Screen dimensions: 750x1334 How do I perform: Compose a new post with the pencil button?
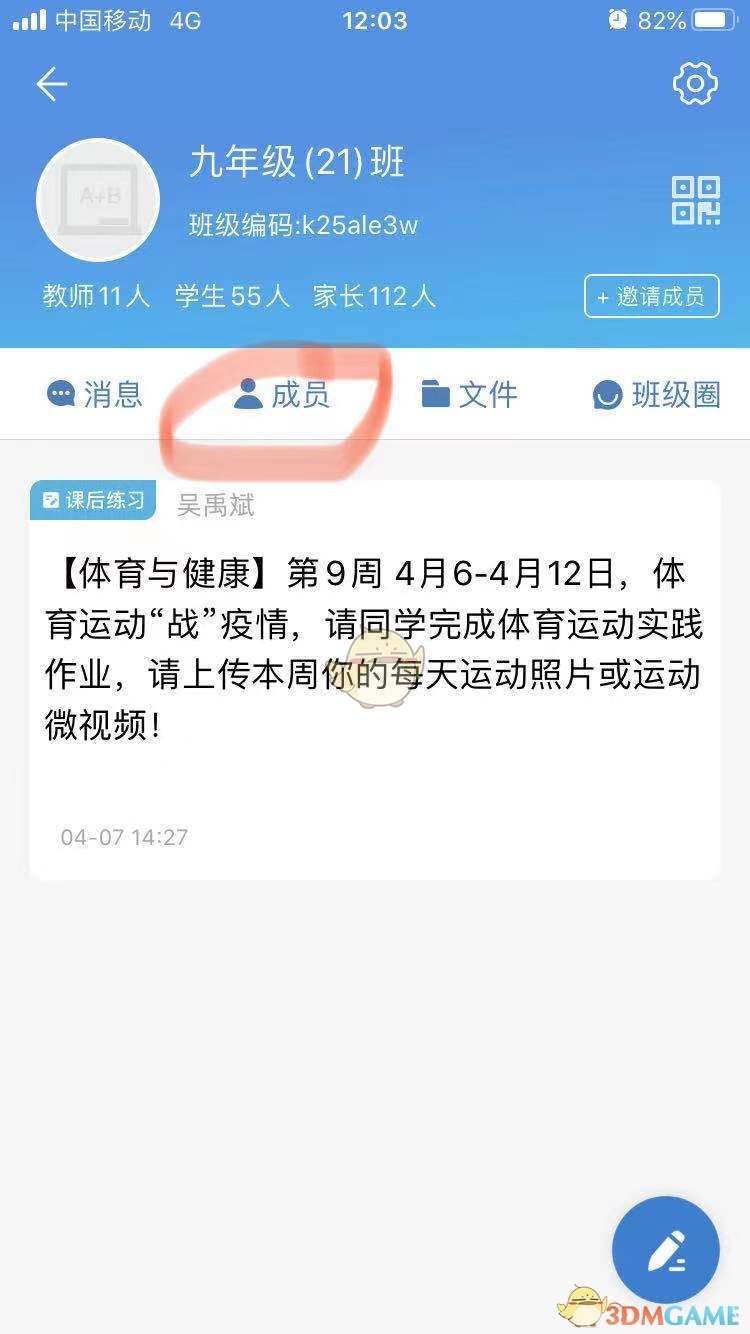(665, 1249)
